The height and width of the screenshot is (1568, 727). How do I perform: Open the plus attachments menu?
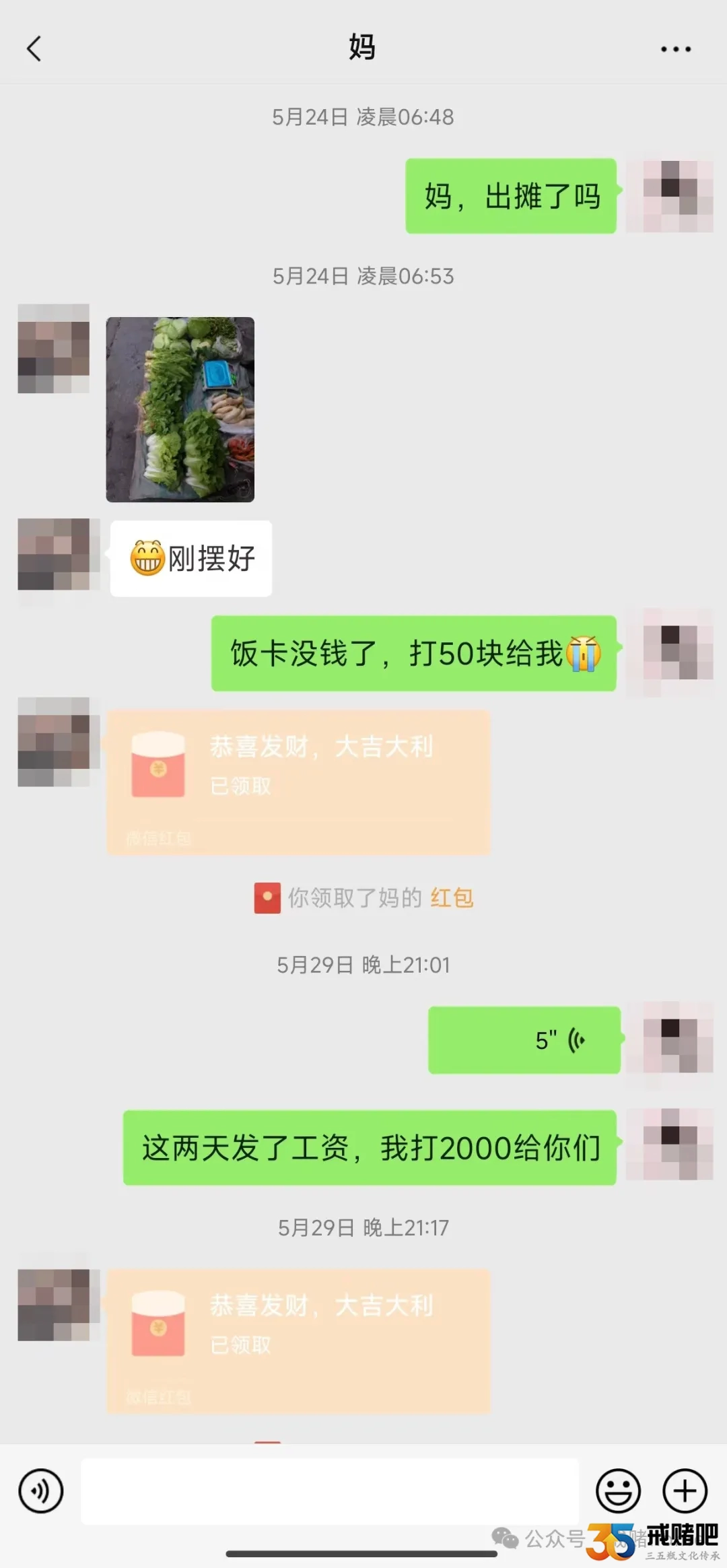pyautogui.click(x=685, y=1491)
